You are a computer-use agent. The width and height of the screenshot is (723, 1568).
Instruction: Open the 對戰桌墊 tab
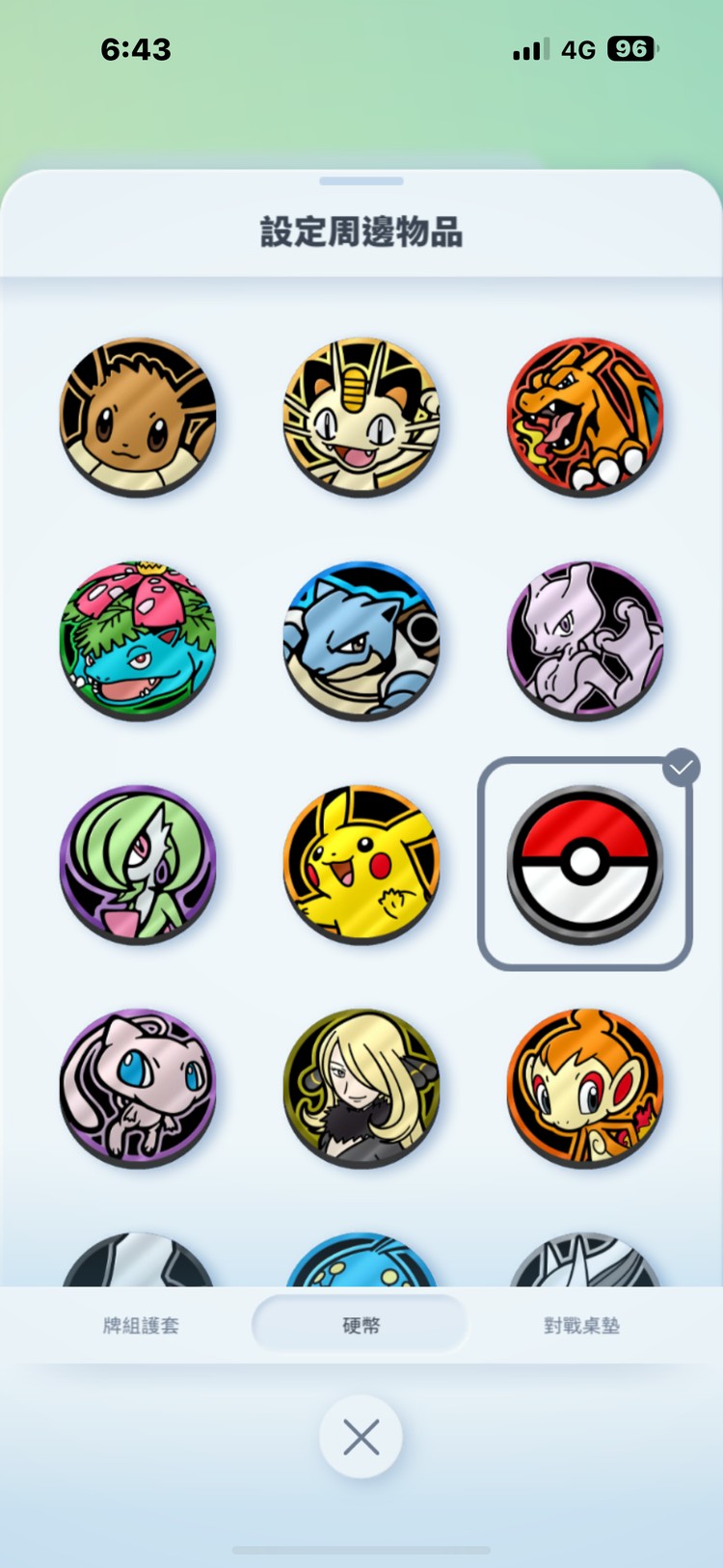581,1325
